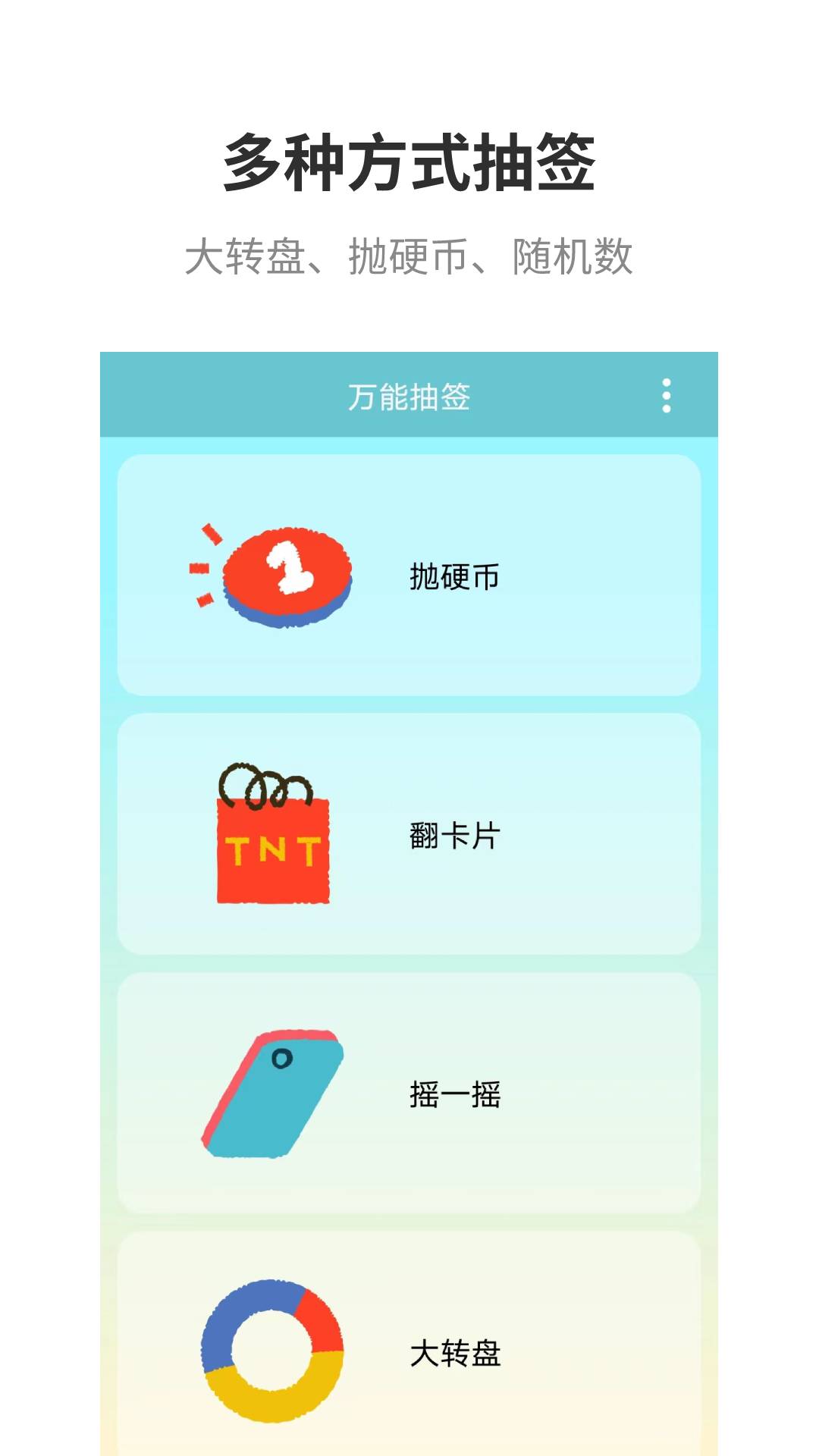Open the shake feature
Viewport: 819px width, 1456px height.
coord(409,1092)
